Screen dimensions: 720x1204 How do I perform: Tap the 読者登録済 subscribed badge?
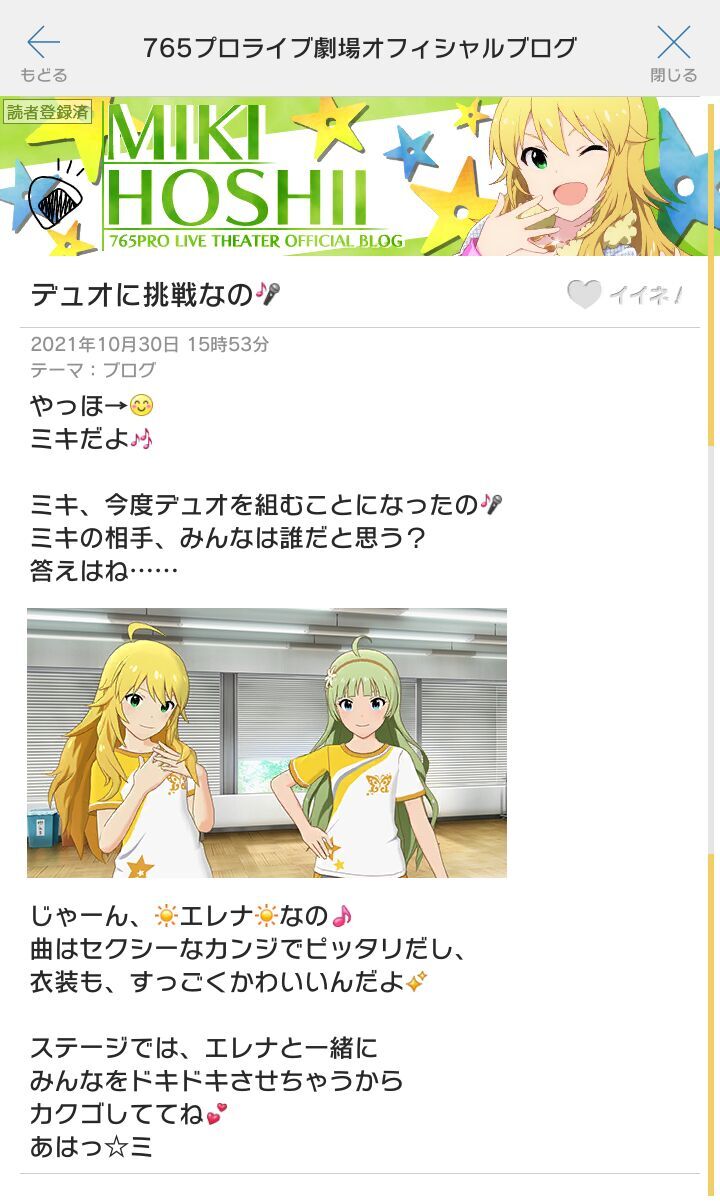pos(48,112)
